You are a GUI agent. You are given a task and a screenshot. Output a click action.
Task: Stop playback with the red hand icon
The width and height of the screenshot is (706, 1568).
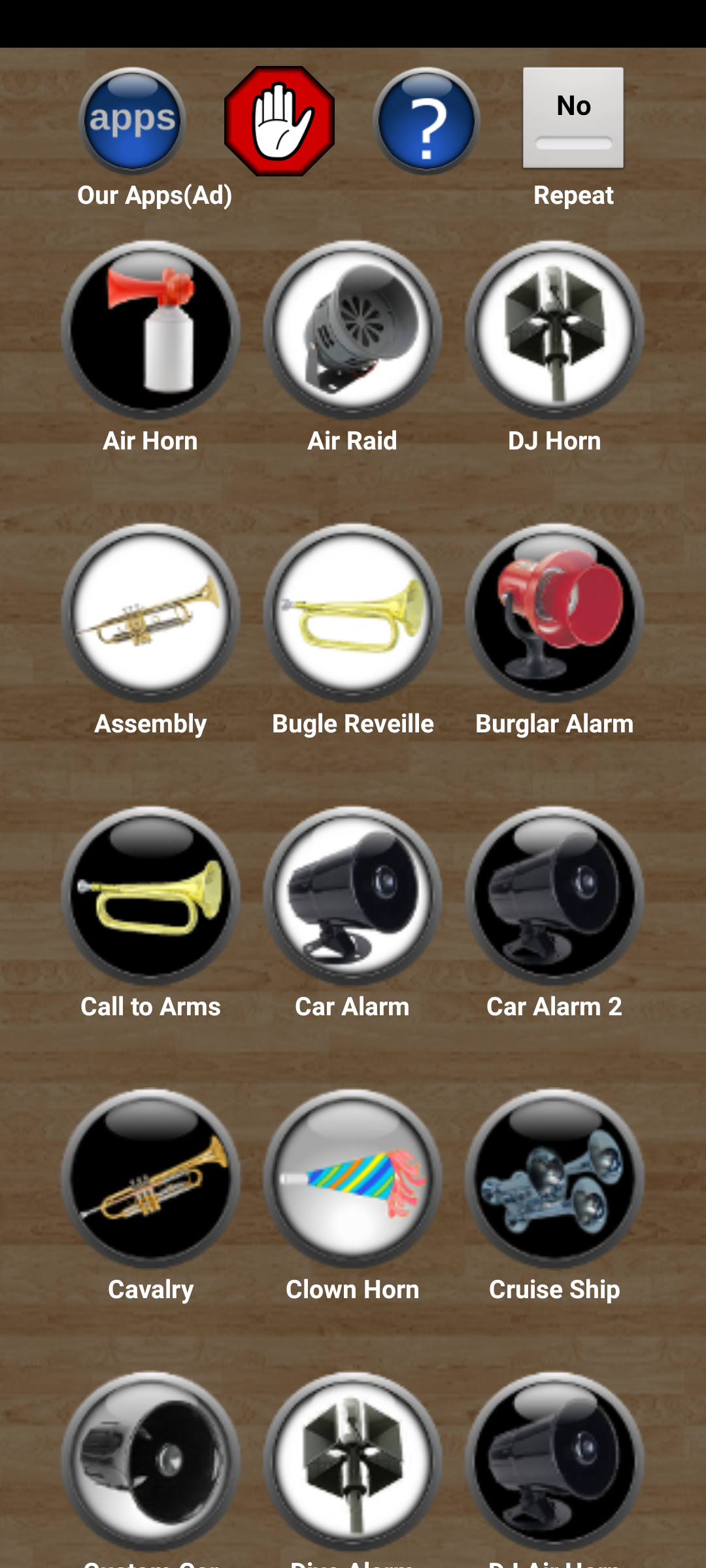279,122
